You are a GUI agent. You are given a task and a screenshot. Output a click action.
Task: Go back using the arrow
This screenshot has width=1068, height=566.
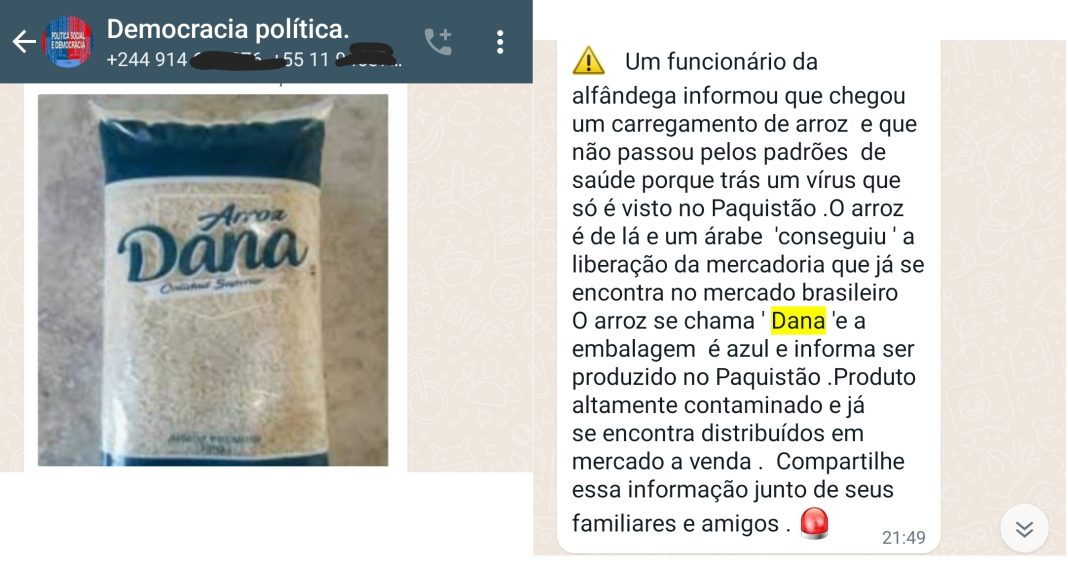coord(23,42)
